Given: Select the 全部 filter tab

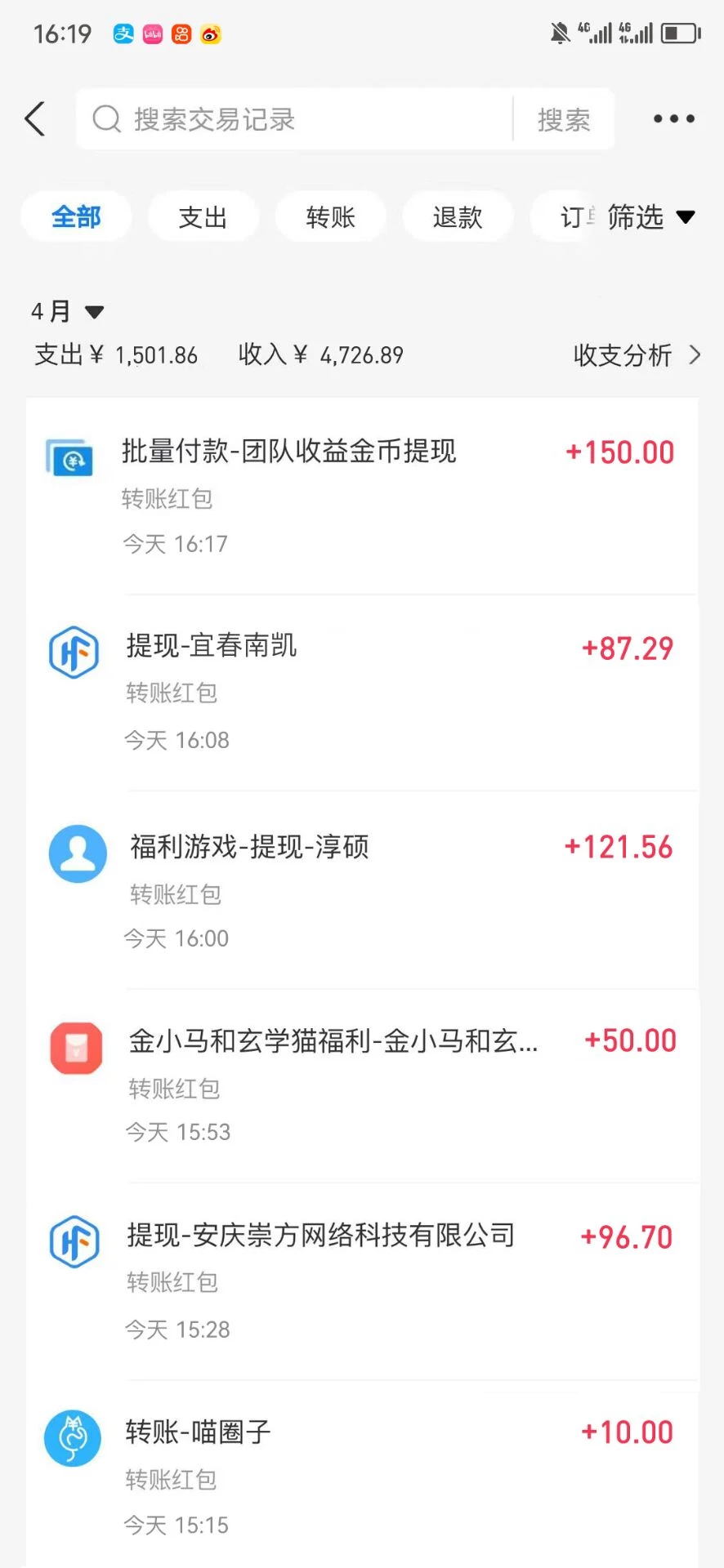Looking at the screenshot, I should (76, 217).
